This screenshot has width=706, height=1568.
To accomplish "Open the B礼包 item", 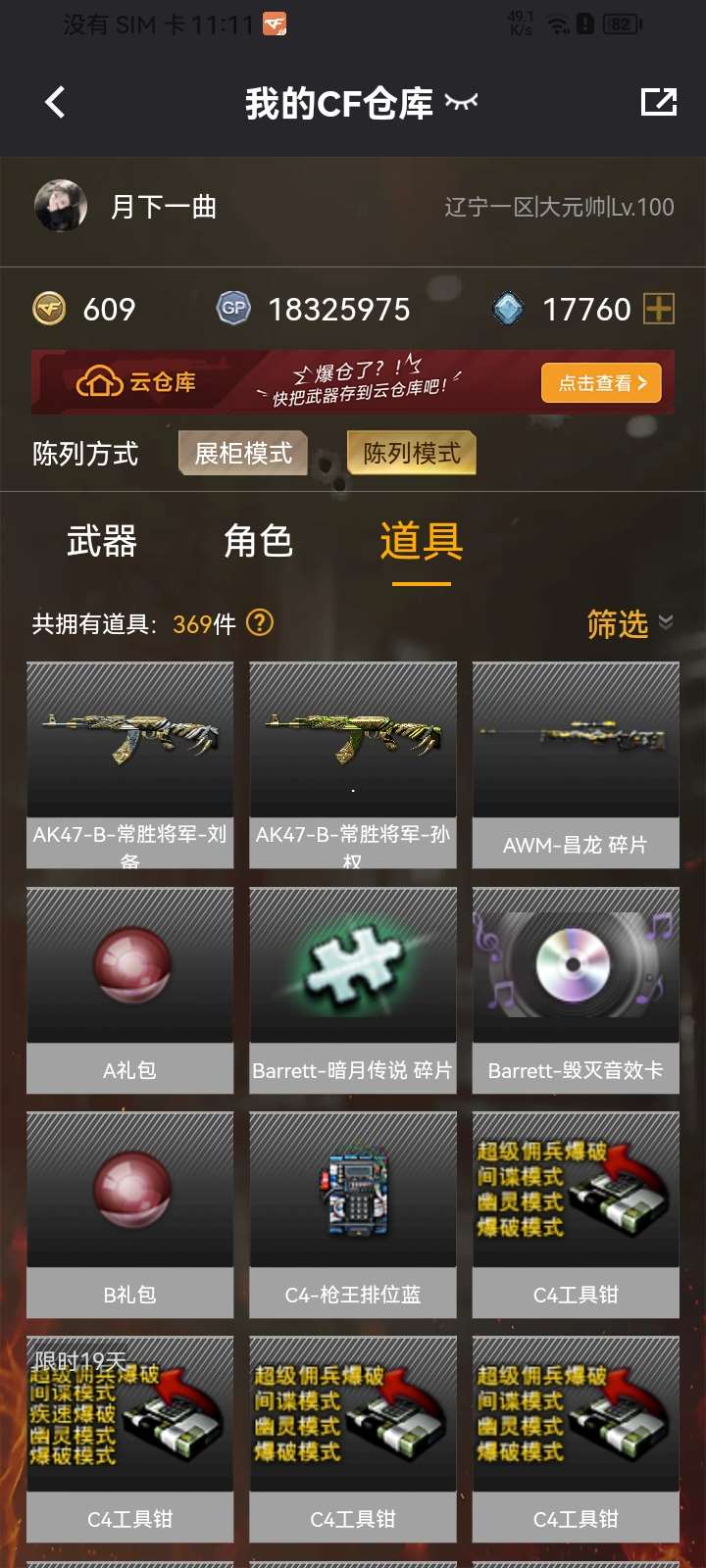I will pyautogui.click(x=130, y=1214).
